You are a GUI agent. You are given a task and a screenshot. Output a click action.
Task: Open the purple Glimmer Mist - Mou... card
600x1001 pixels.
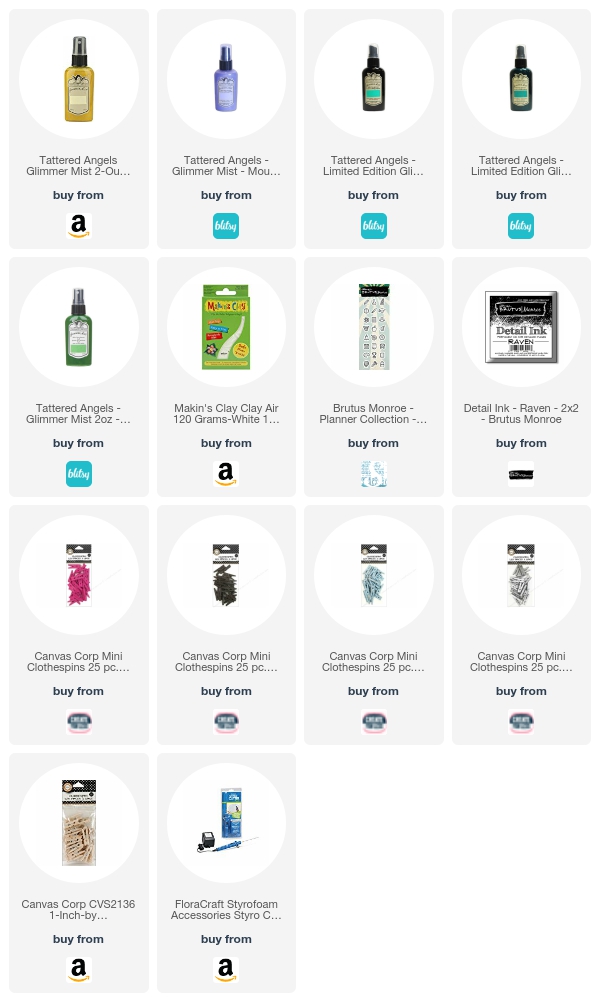[x=226, y=80]
